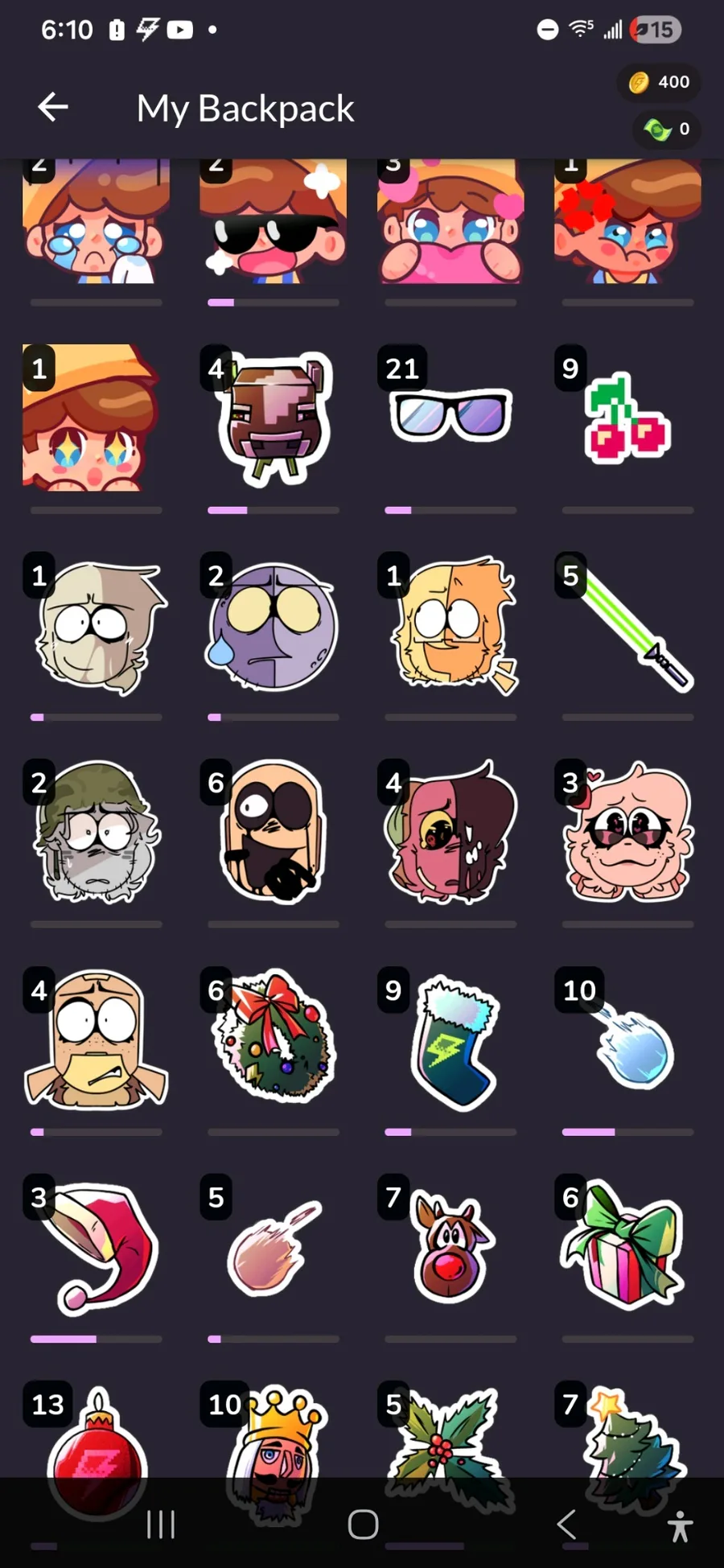Open recent apps
This screenshot has width=724, height=1568.
pyautogui.click(x=161, y=1524)
